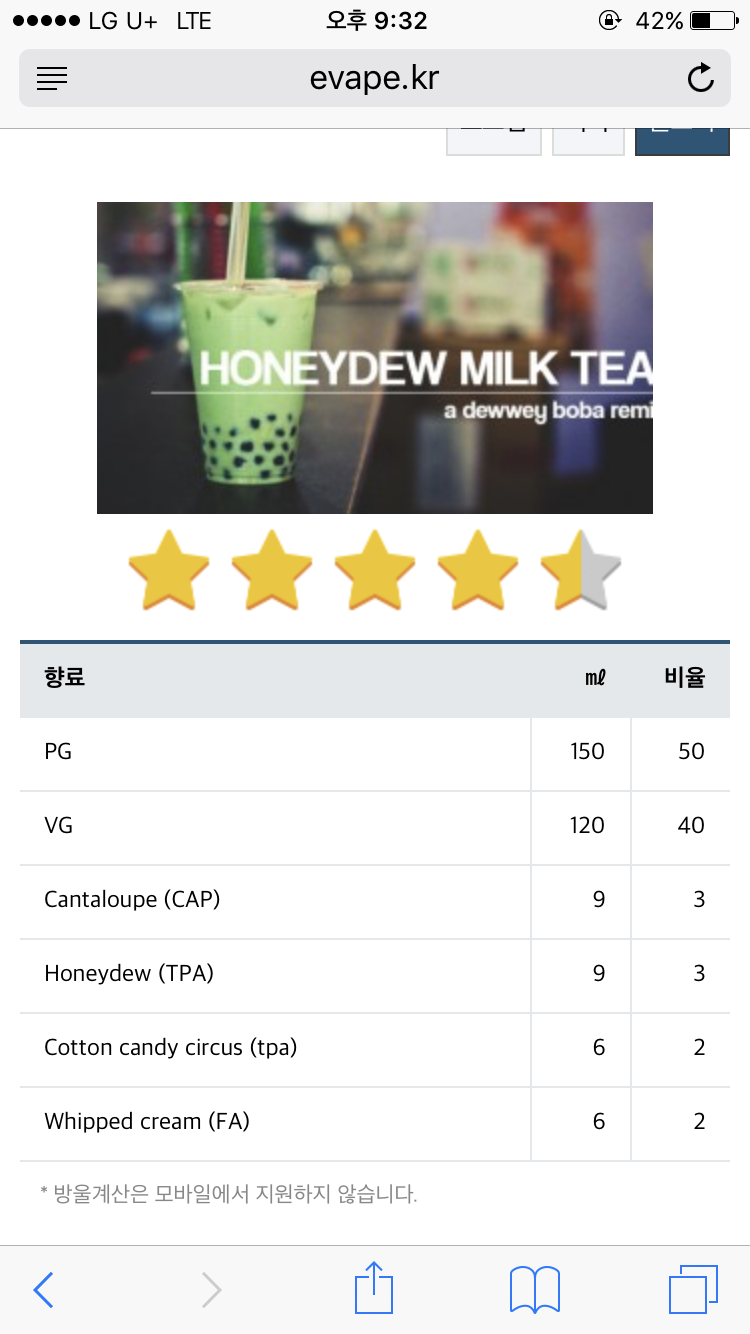
Task: Show all open tabs
Action: coord(693,1290)
